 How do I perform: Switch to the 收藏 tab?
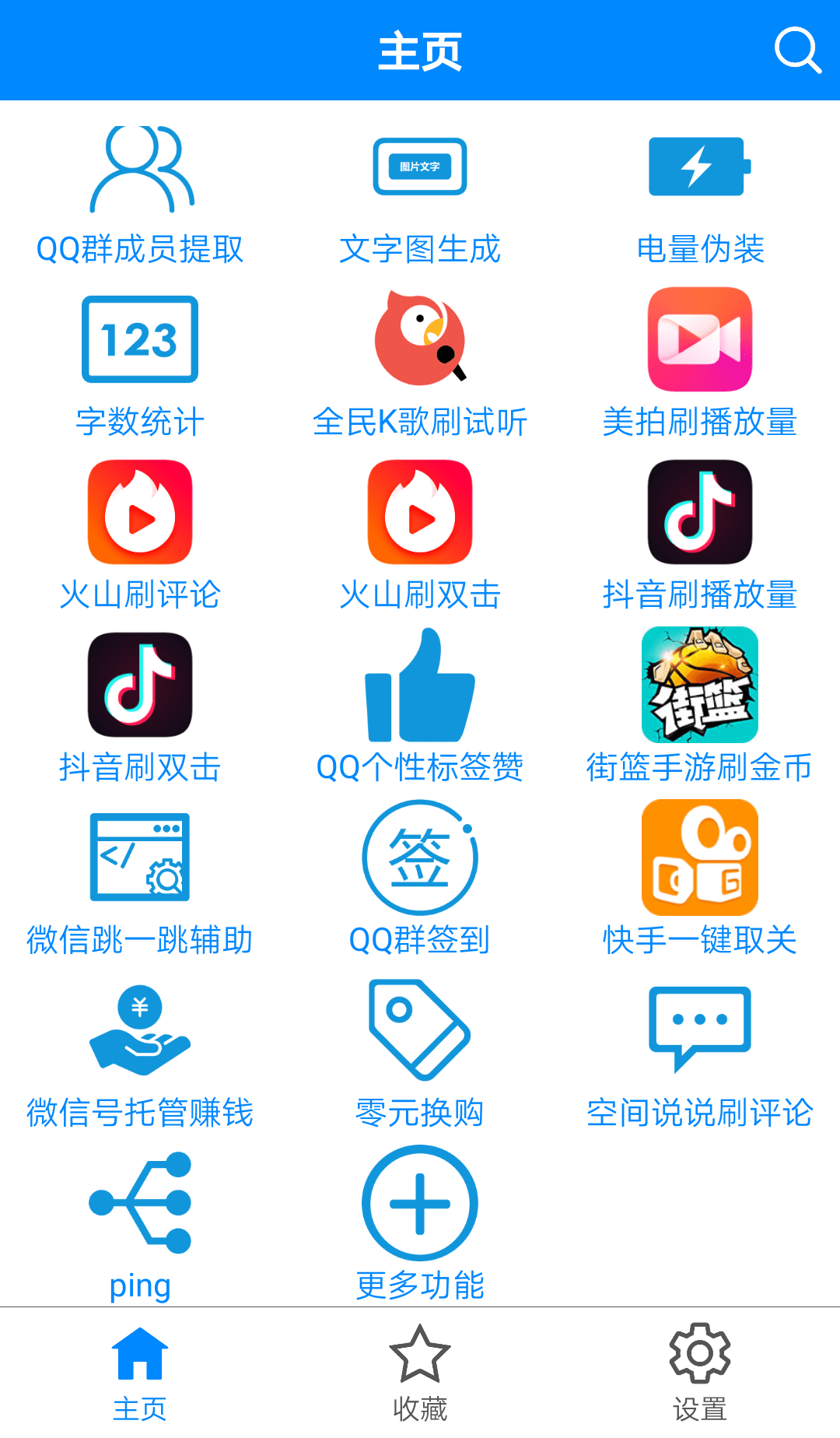point(420,1373)
